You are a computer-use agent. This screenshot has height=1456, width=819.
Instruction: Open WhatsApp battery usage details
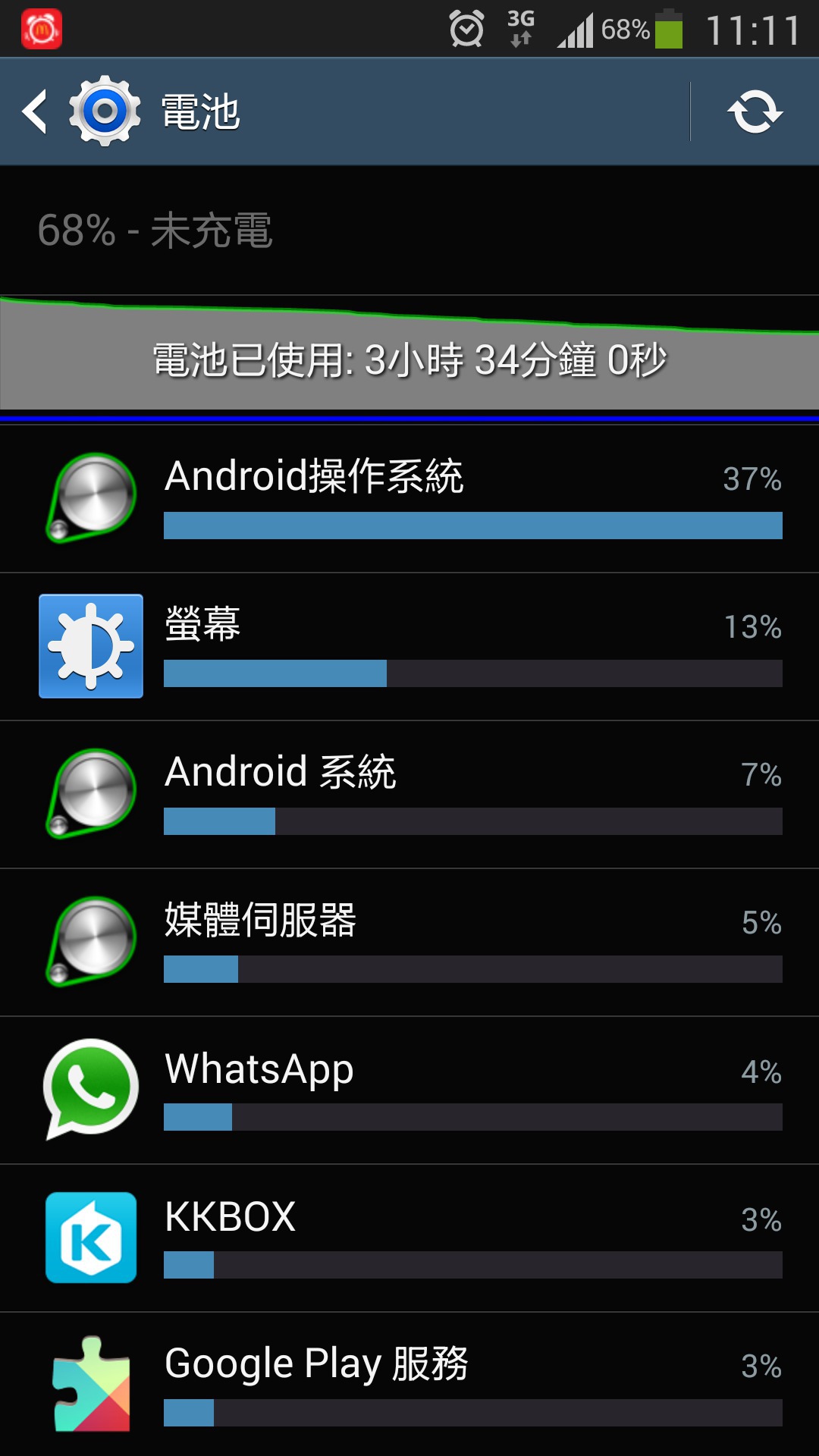click(x=409, y=1090)
